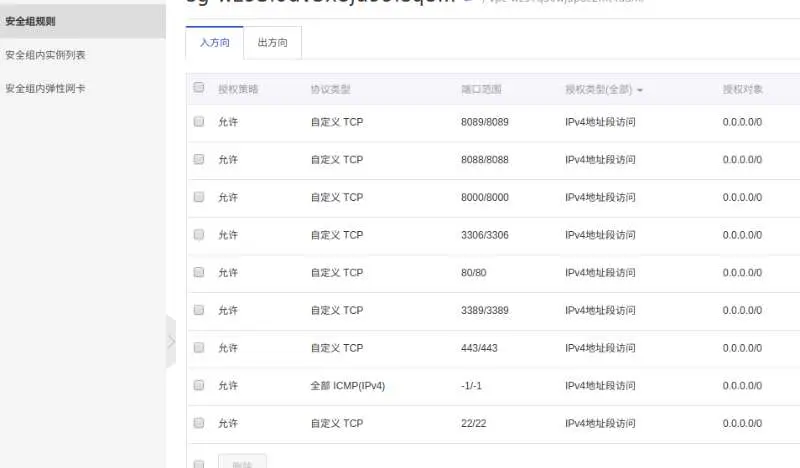
Task: Switch to the 入方向 tab
Action: click(x=215, y=43)
